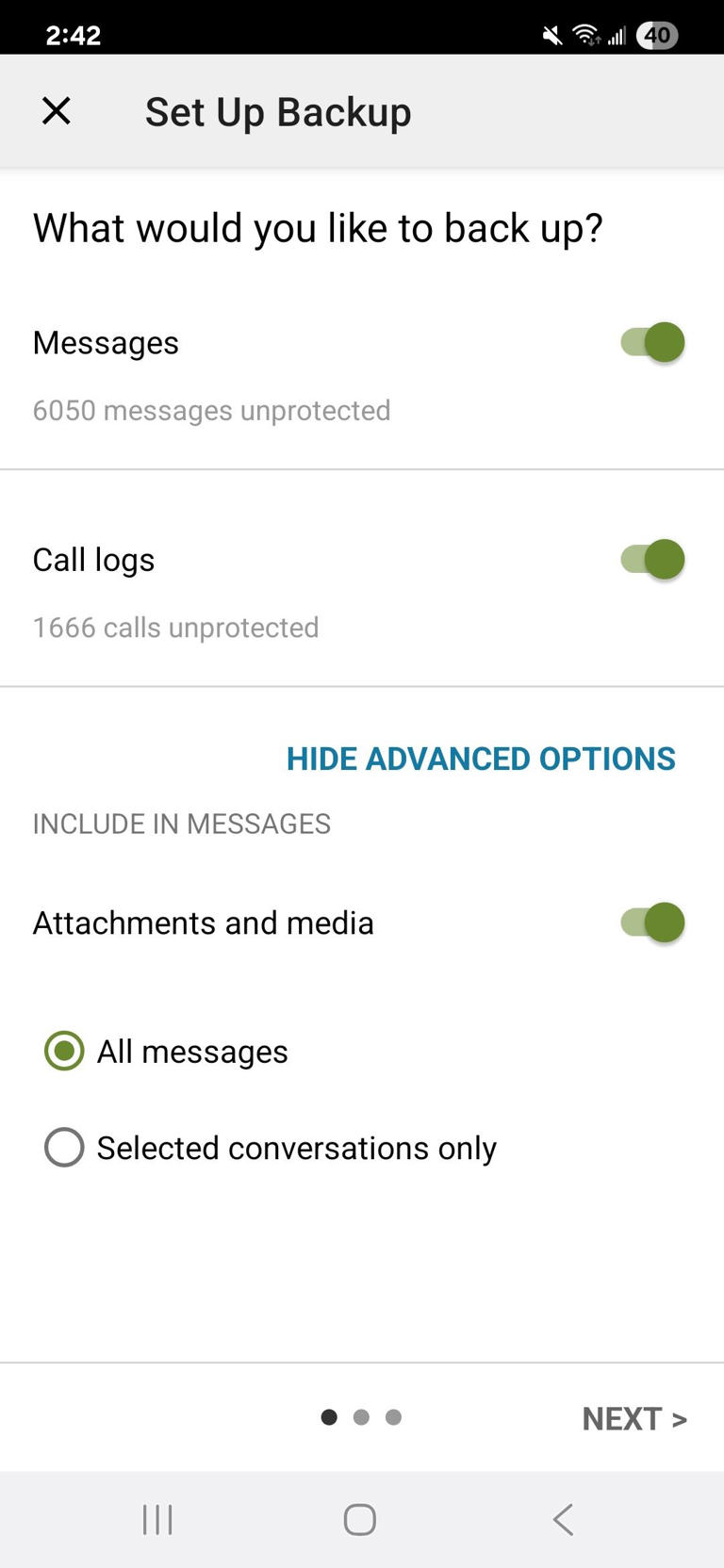Tap the last page indicator dot
The width and height of the screenshot is (724, 1568).
(393, 1416)
